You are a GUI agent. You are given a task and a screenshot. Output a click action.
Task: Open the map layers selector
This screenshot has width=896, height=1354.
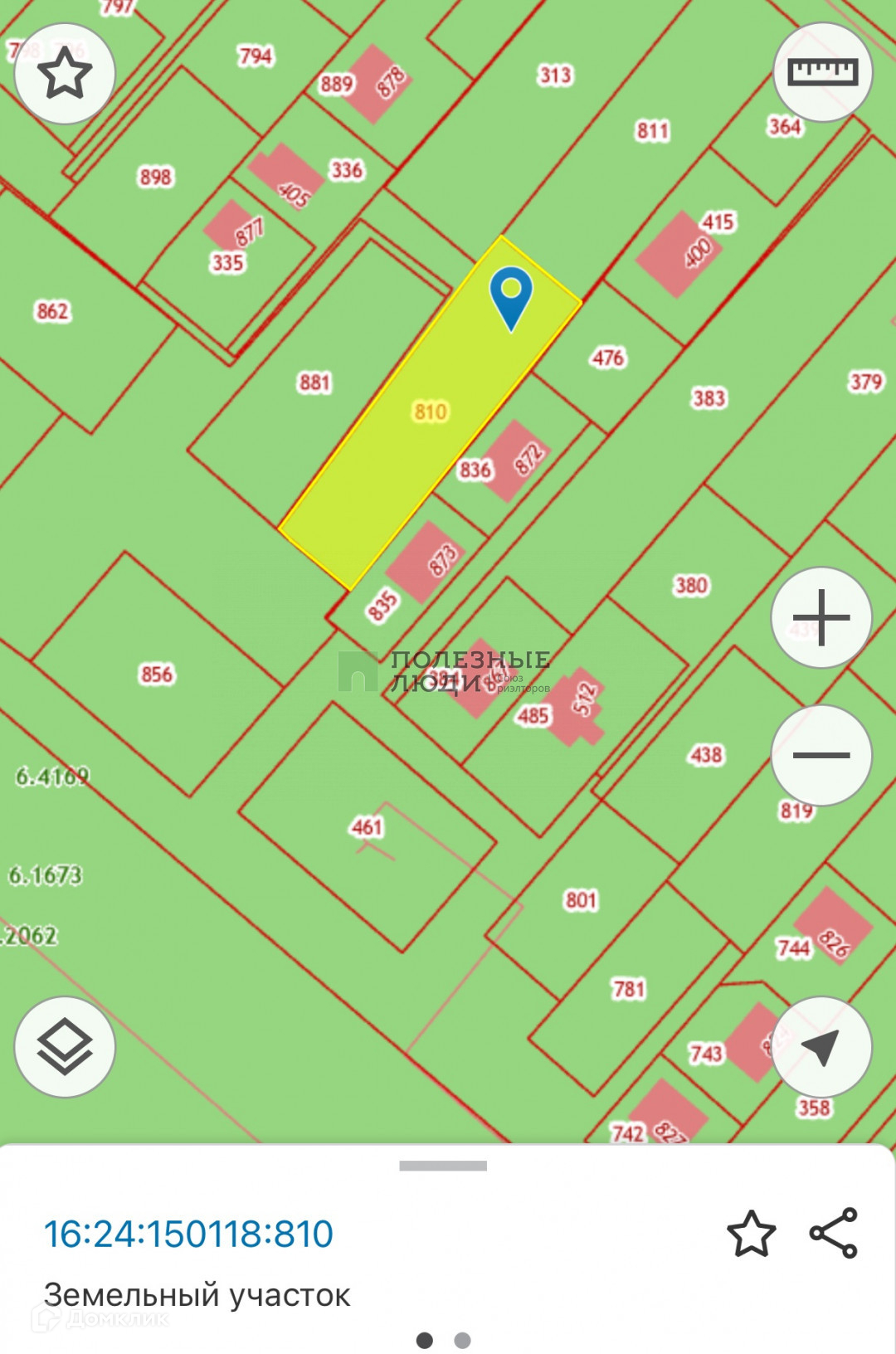(x=65, y=1047)
